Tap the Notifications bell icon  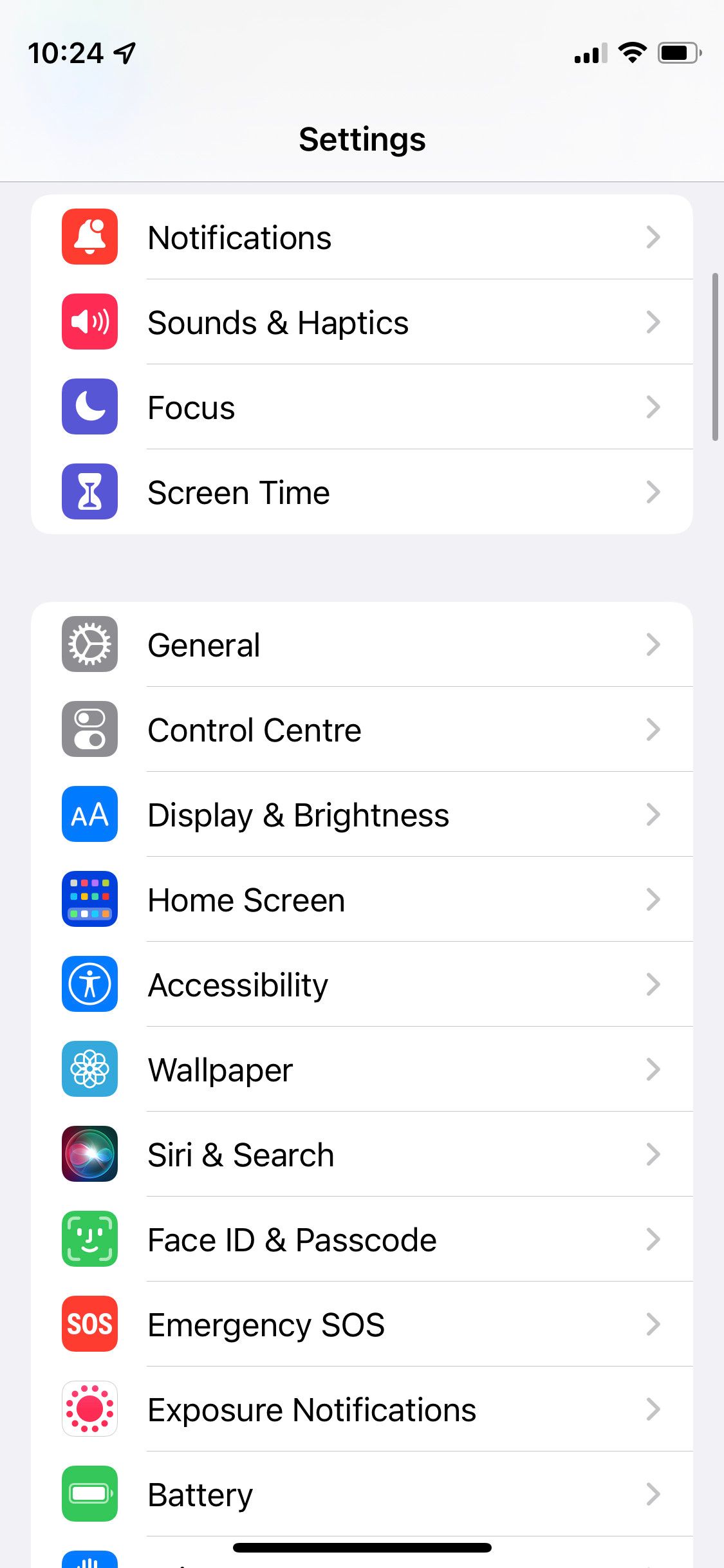tap(89, 237)
